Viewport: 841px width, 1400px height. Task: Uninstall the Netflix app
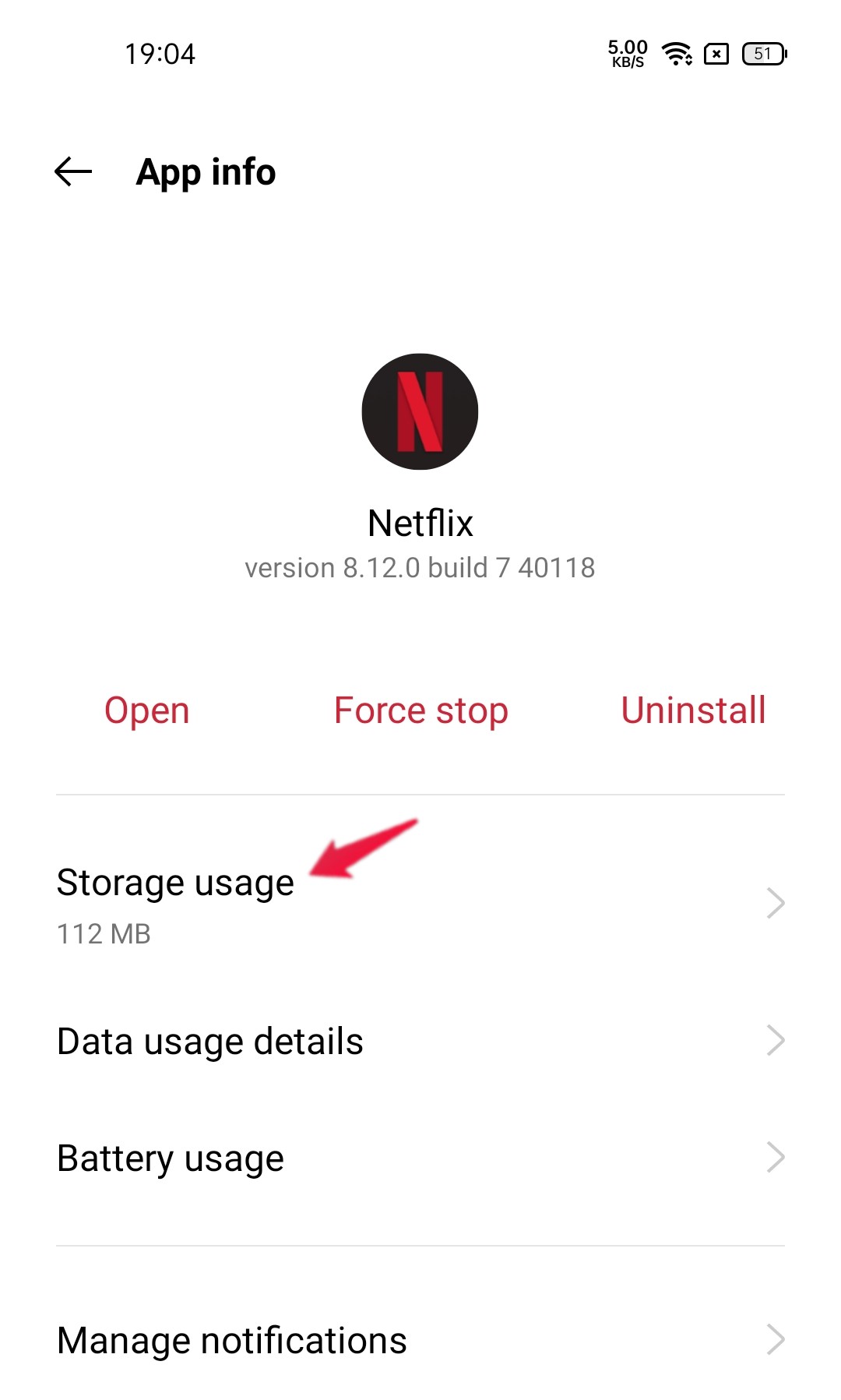693,711
